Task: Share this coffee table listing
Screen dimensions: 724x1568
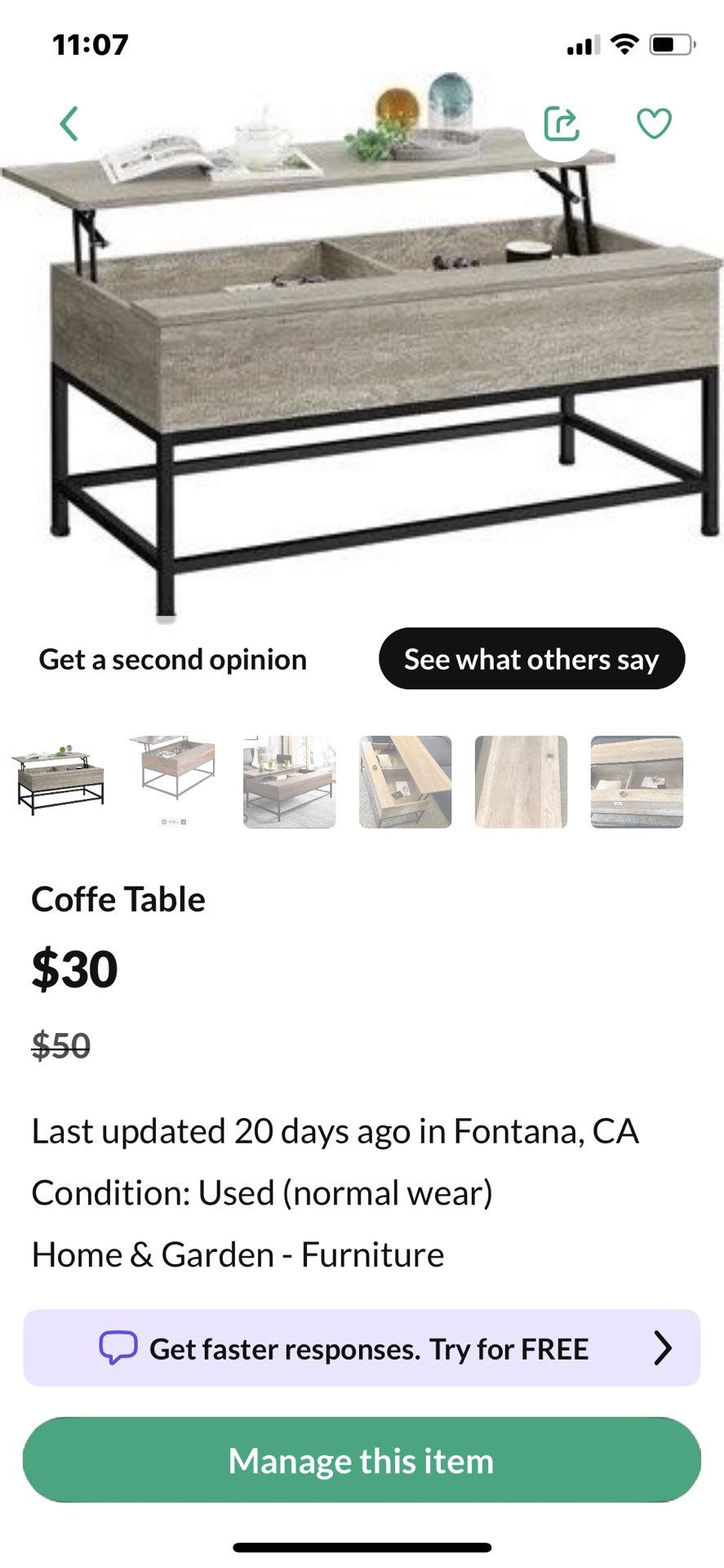Action: pyautogui.click(x=562, y=124)
